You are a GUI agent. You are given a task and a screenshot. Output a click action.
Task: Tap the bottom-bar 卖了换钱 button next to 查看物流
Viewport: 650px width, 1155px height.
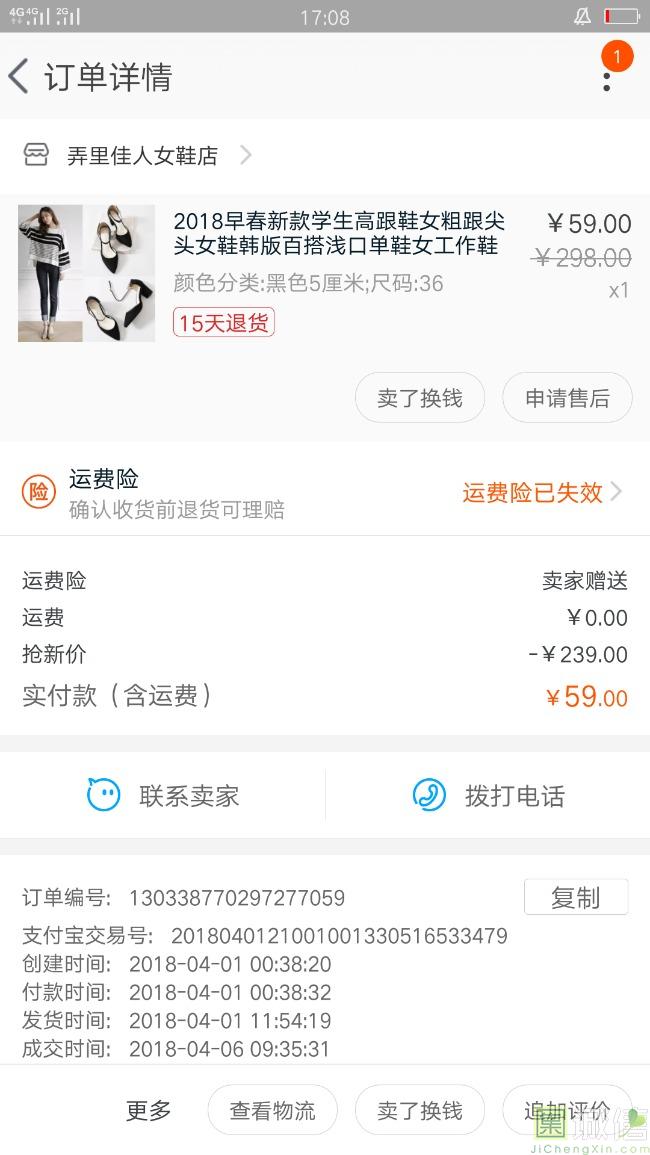420,1110
